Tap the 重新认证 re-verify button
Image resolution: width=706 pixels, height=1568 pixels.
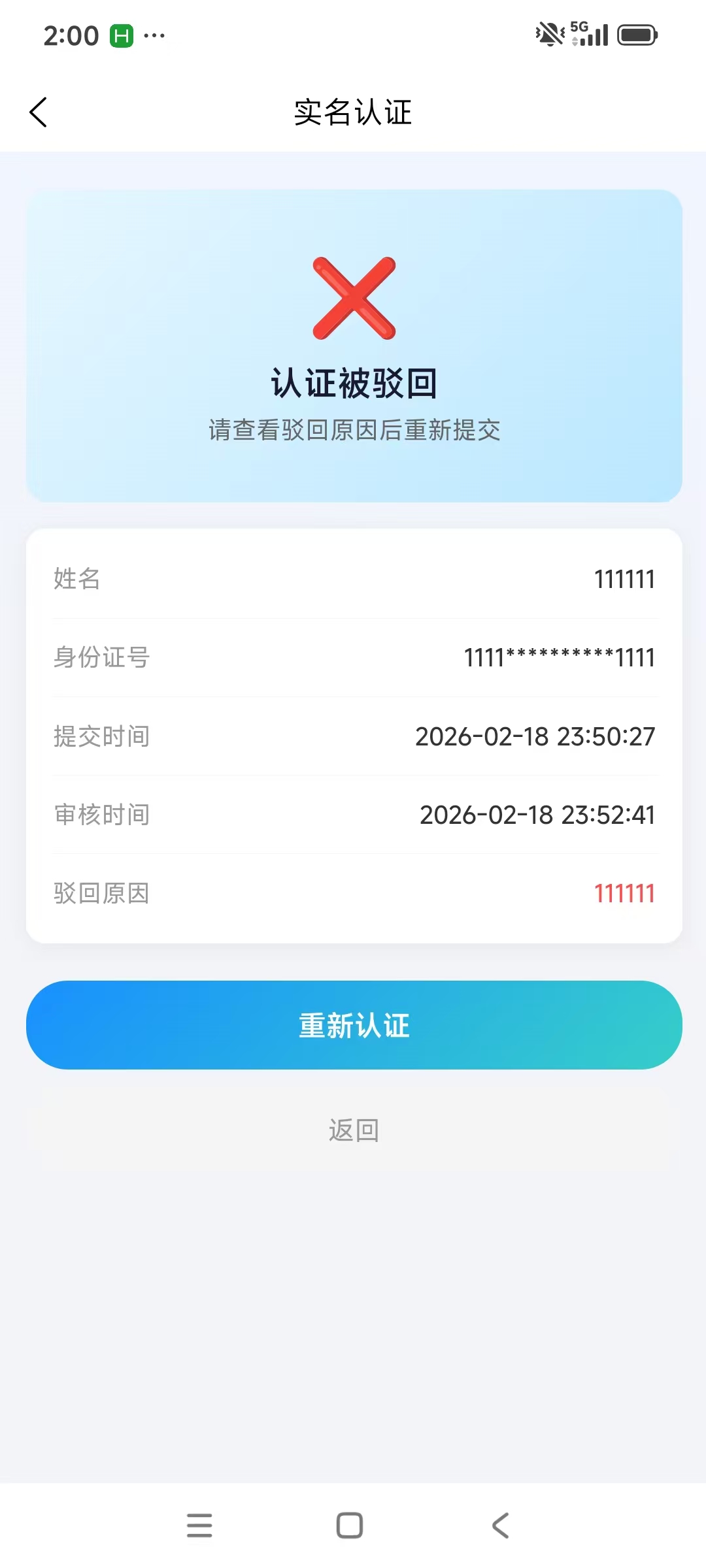pos(353,1025)
